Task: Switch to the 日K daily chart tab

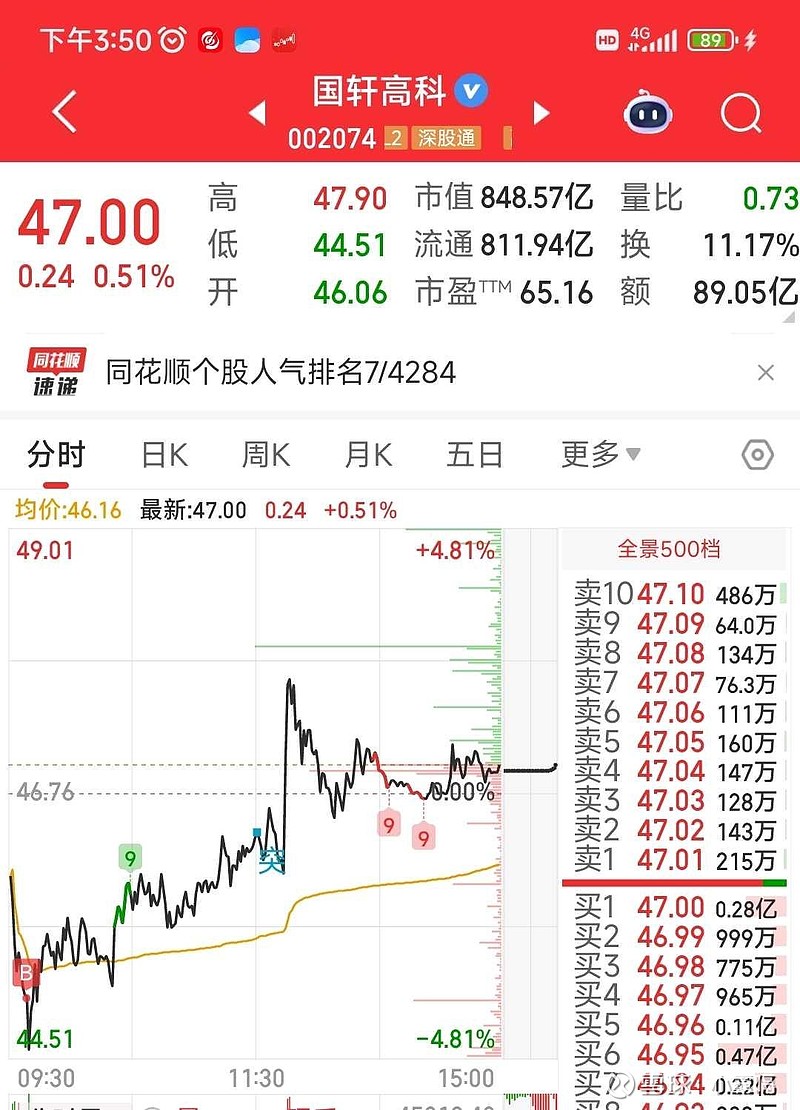Action: coord(163,454)
